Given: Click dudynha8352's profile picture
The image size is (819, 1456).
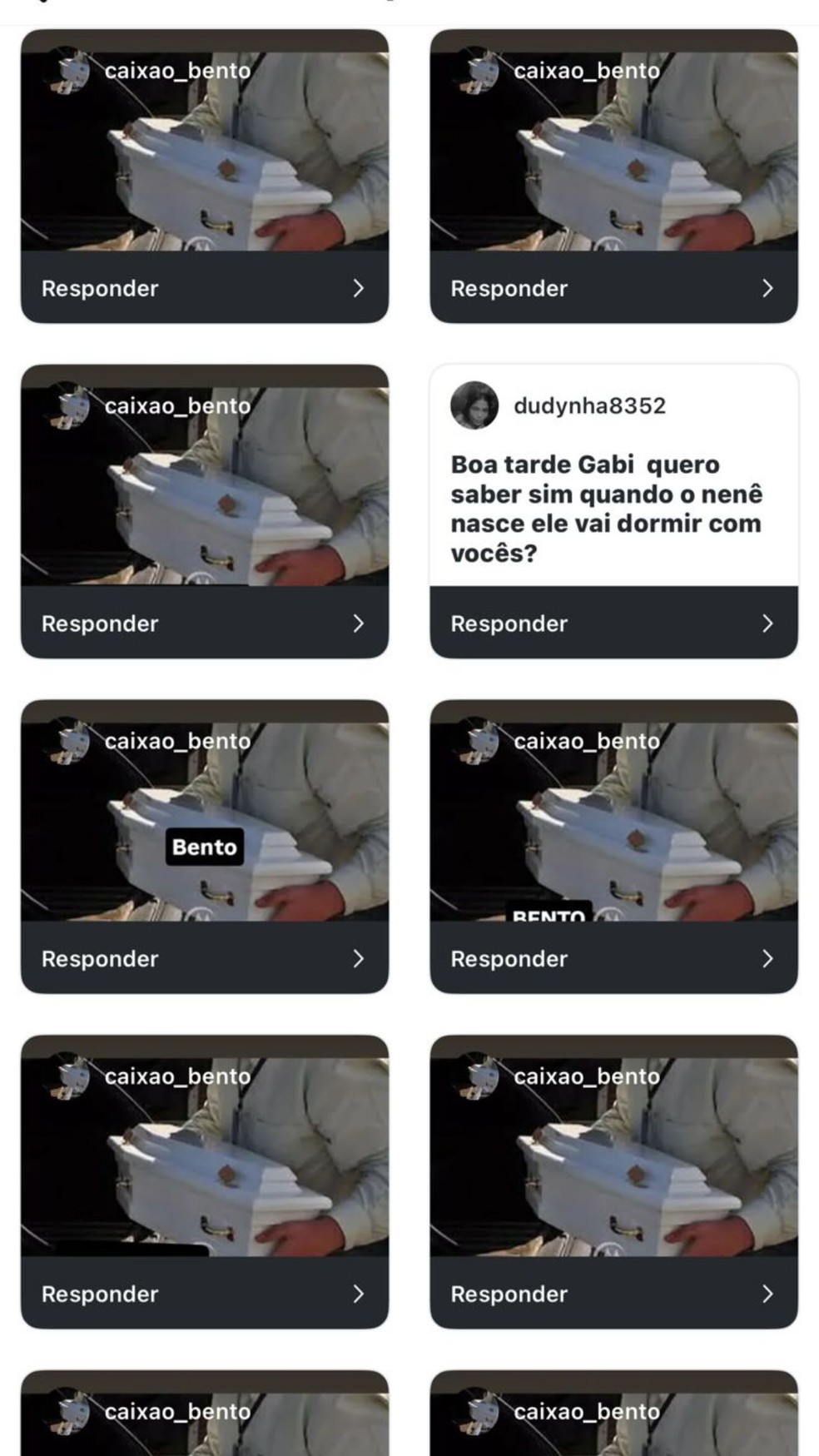Looking at the screenshot, I should (x=474, y=405).
